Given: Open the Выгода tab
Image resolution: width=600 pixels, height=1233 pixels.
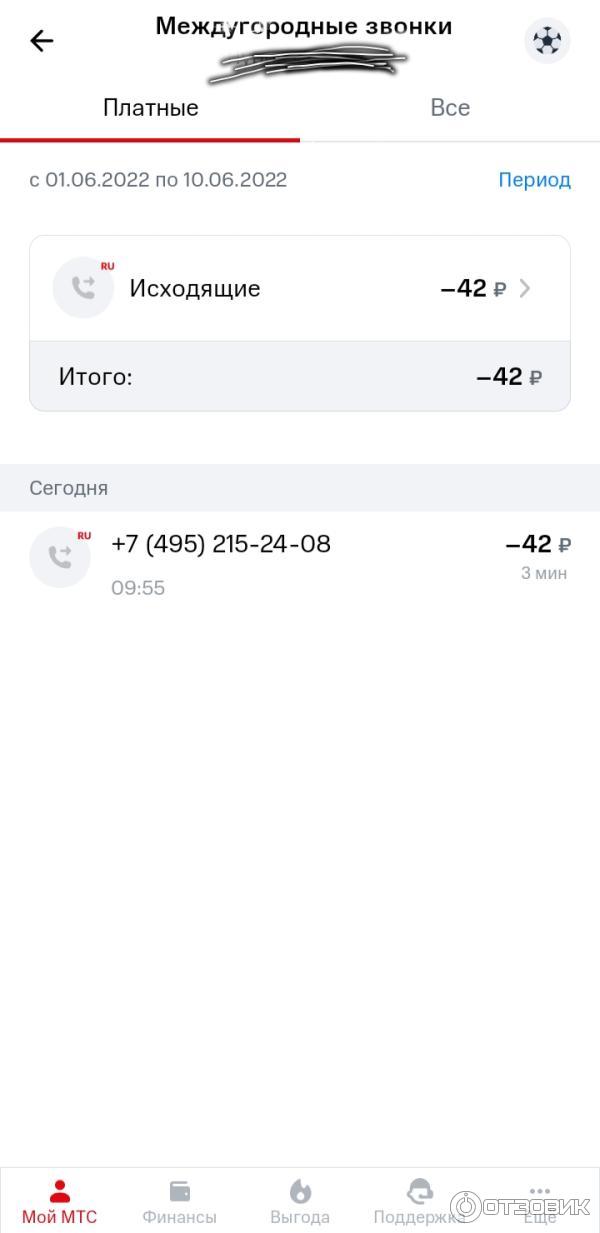Looking at the screenshot, I should coord(300,1201).
